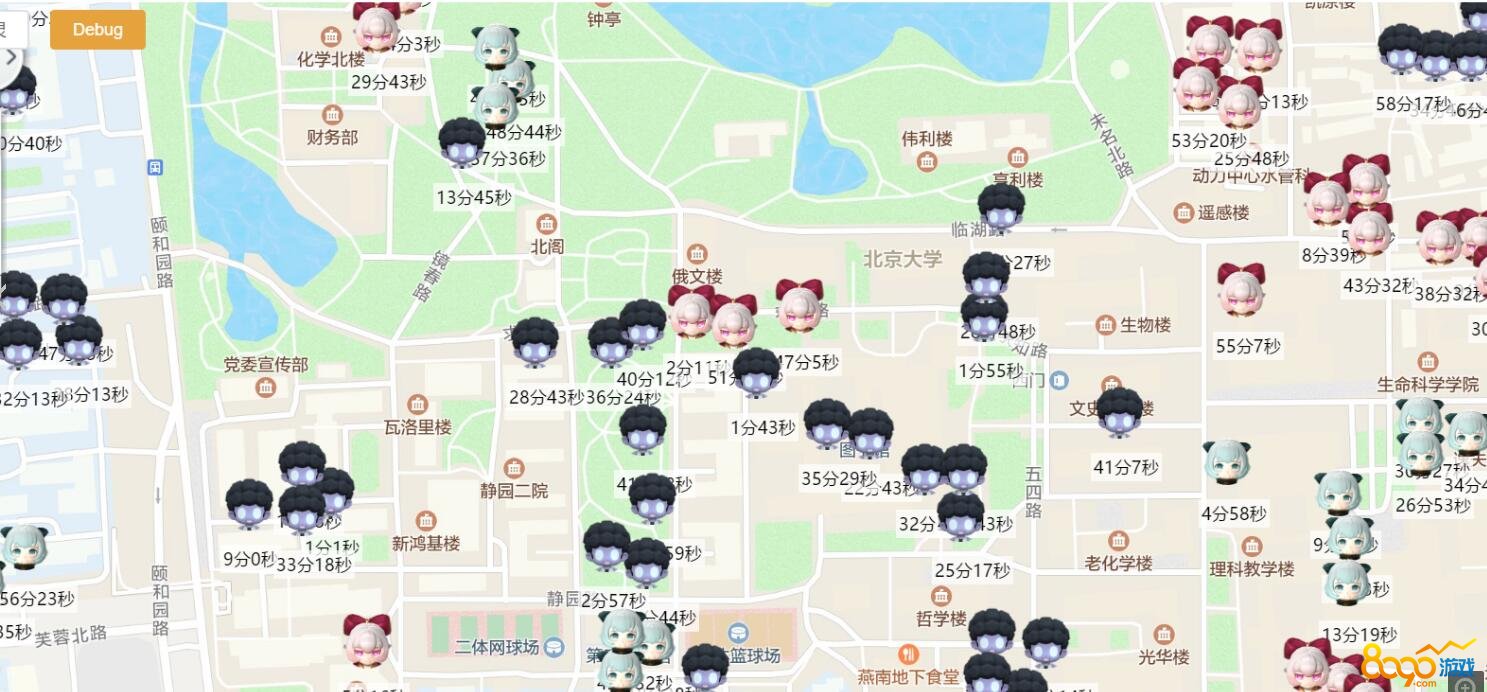Screen dimensions: 1487x692
Task: Tap the orange Debug button
Action: 97,30
